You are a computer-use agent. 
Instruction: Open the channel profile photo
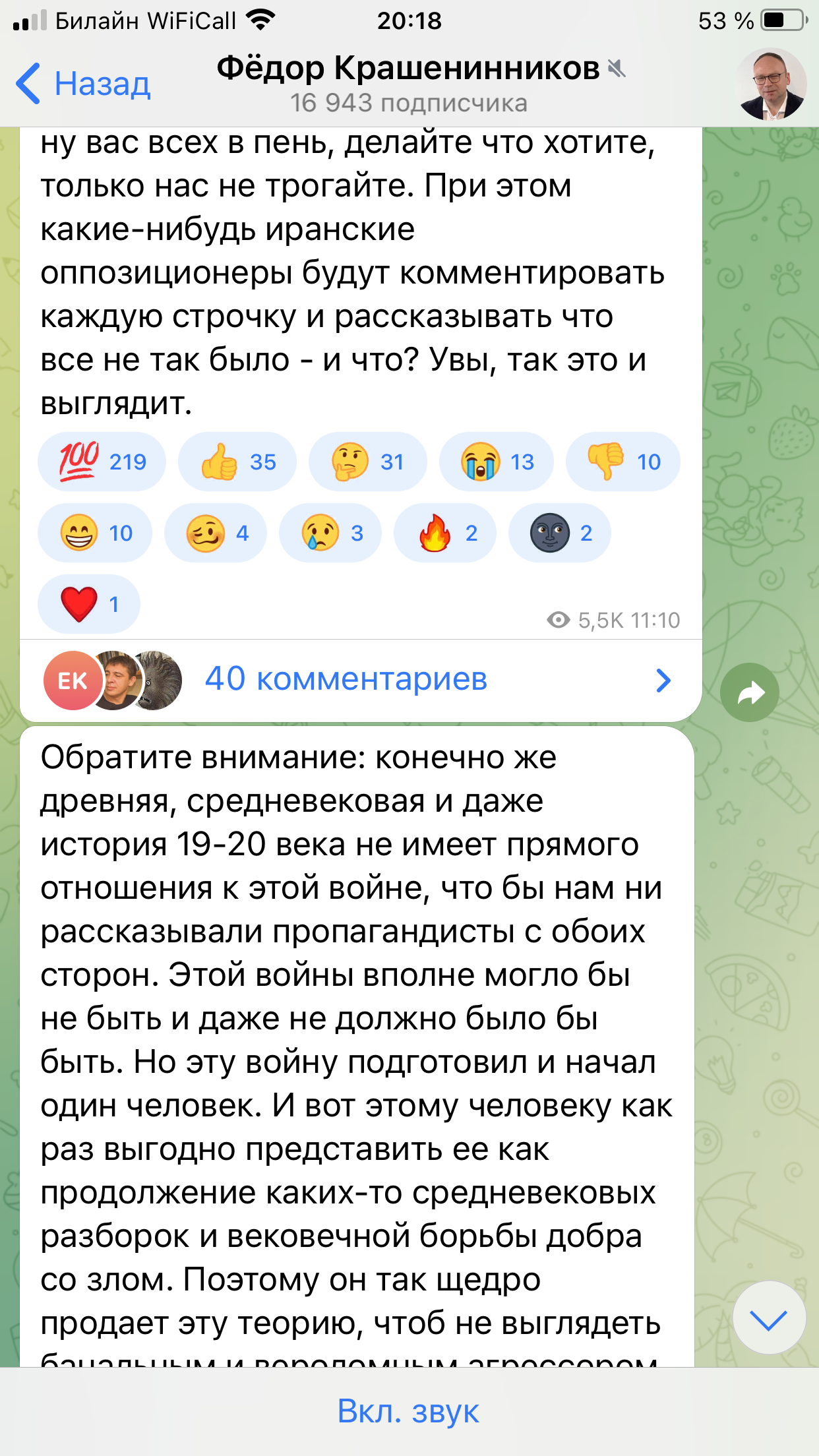[x=770, y=84]
